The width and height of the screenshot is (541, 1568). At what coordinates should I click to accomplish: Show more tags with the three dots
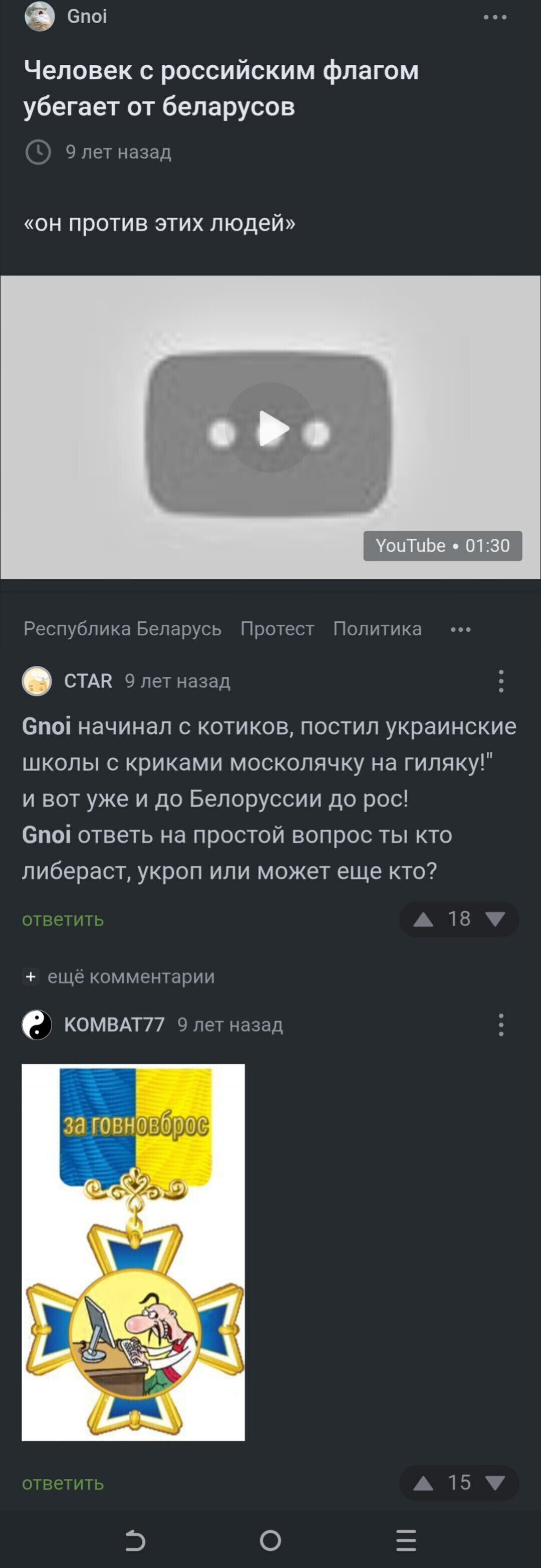[460, 629]
